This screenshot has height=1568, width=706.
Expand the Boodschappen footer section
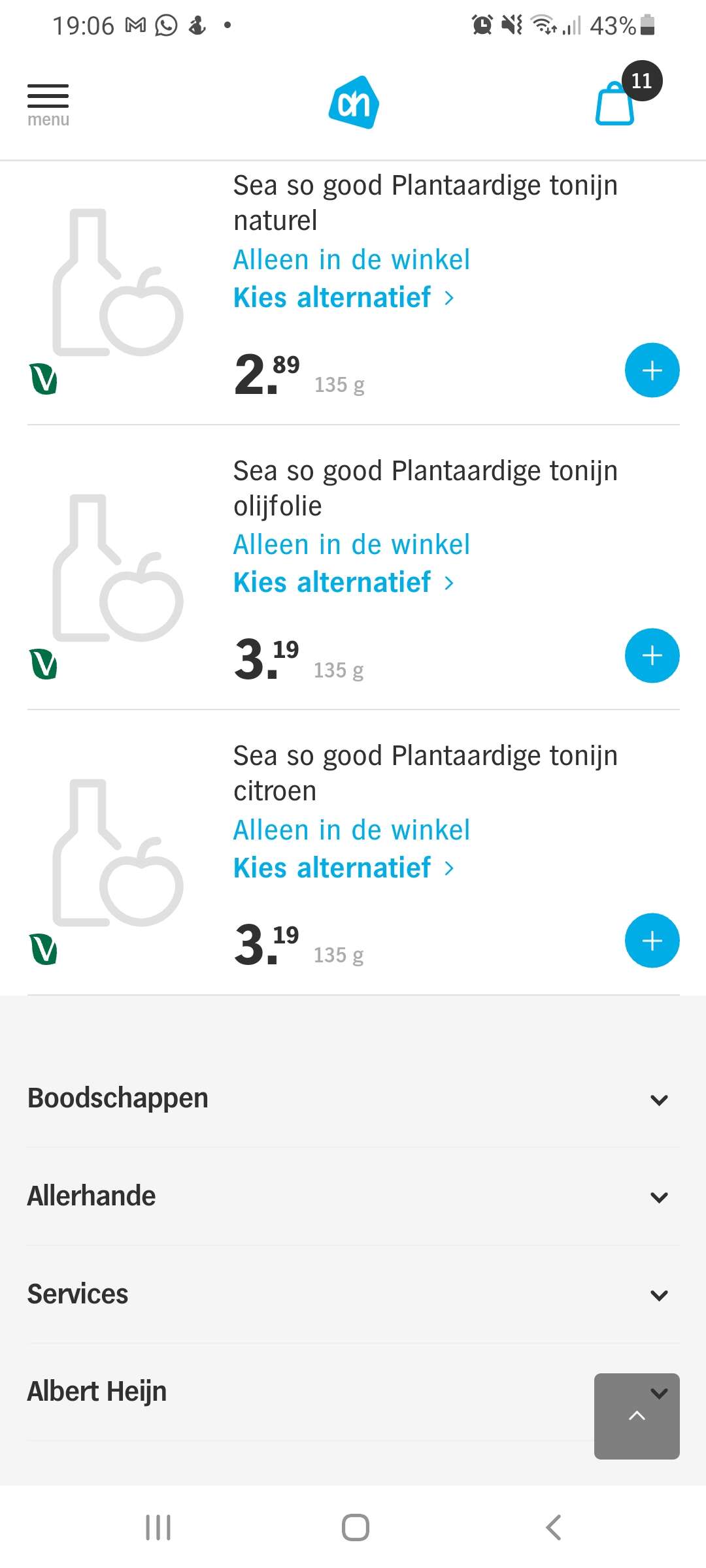353,1099
